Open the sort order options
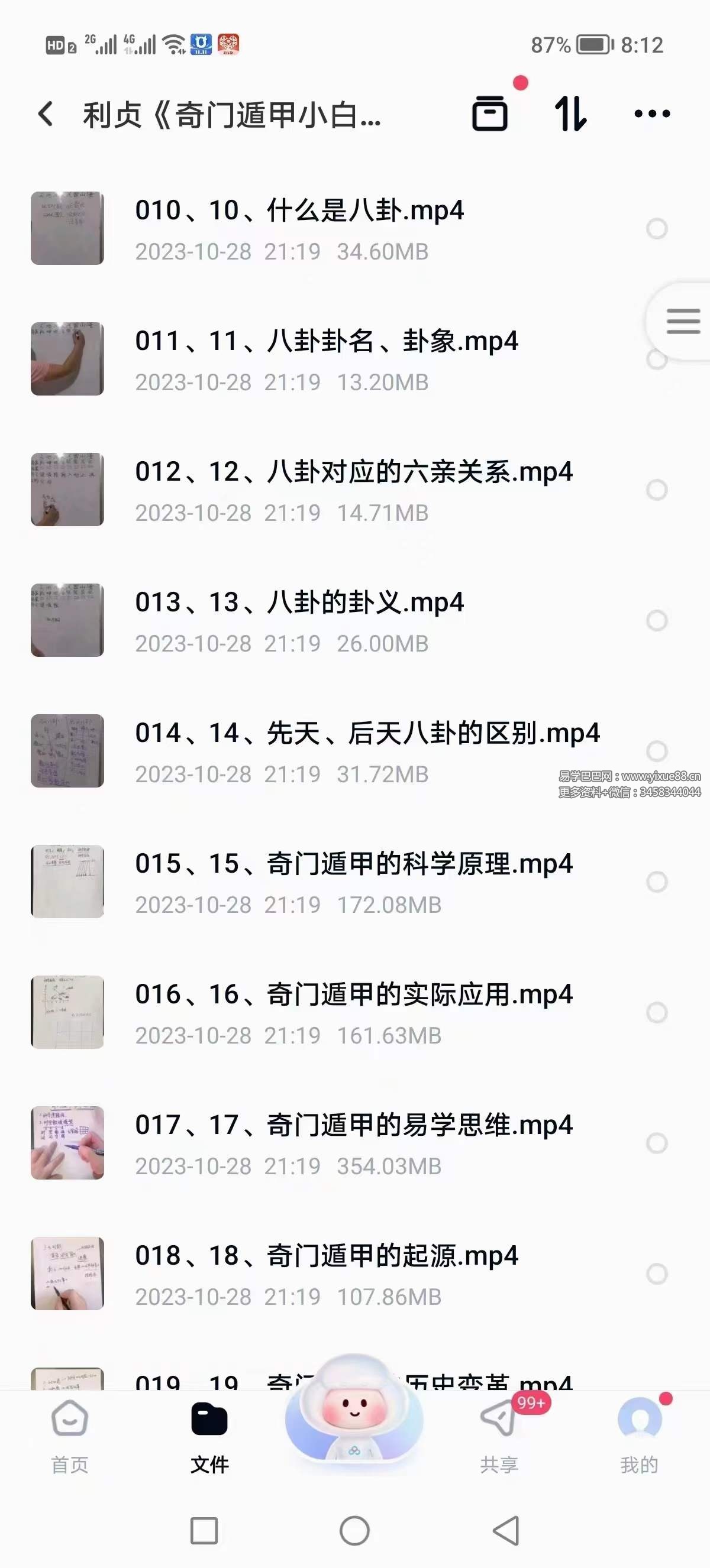Viewport: 710px width, 1568px height. click(570, 113)
